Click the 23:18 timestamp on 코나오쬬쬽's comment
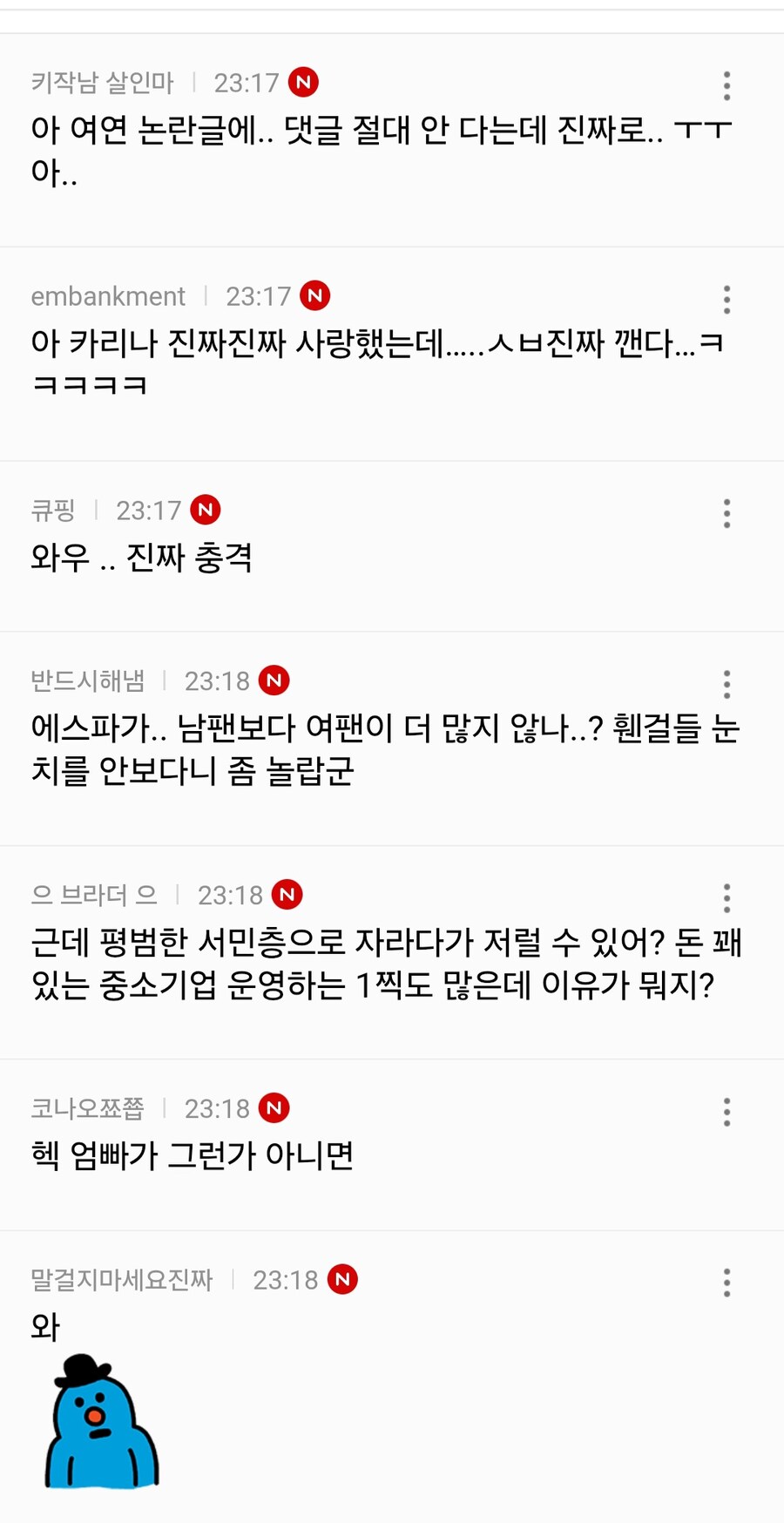Viewport: 784px width, 1523px height. point(216,1108)
